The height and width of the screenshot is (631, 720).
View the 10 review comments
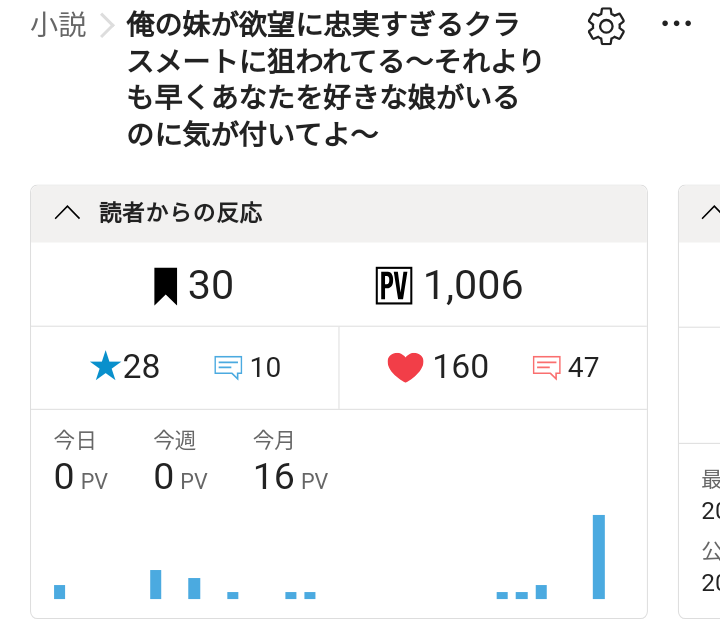pyautogui.click(x=248, y=367)
